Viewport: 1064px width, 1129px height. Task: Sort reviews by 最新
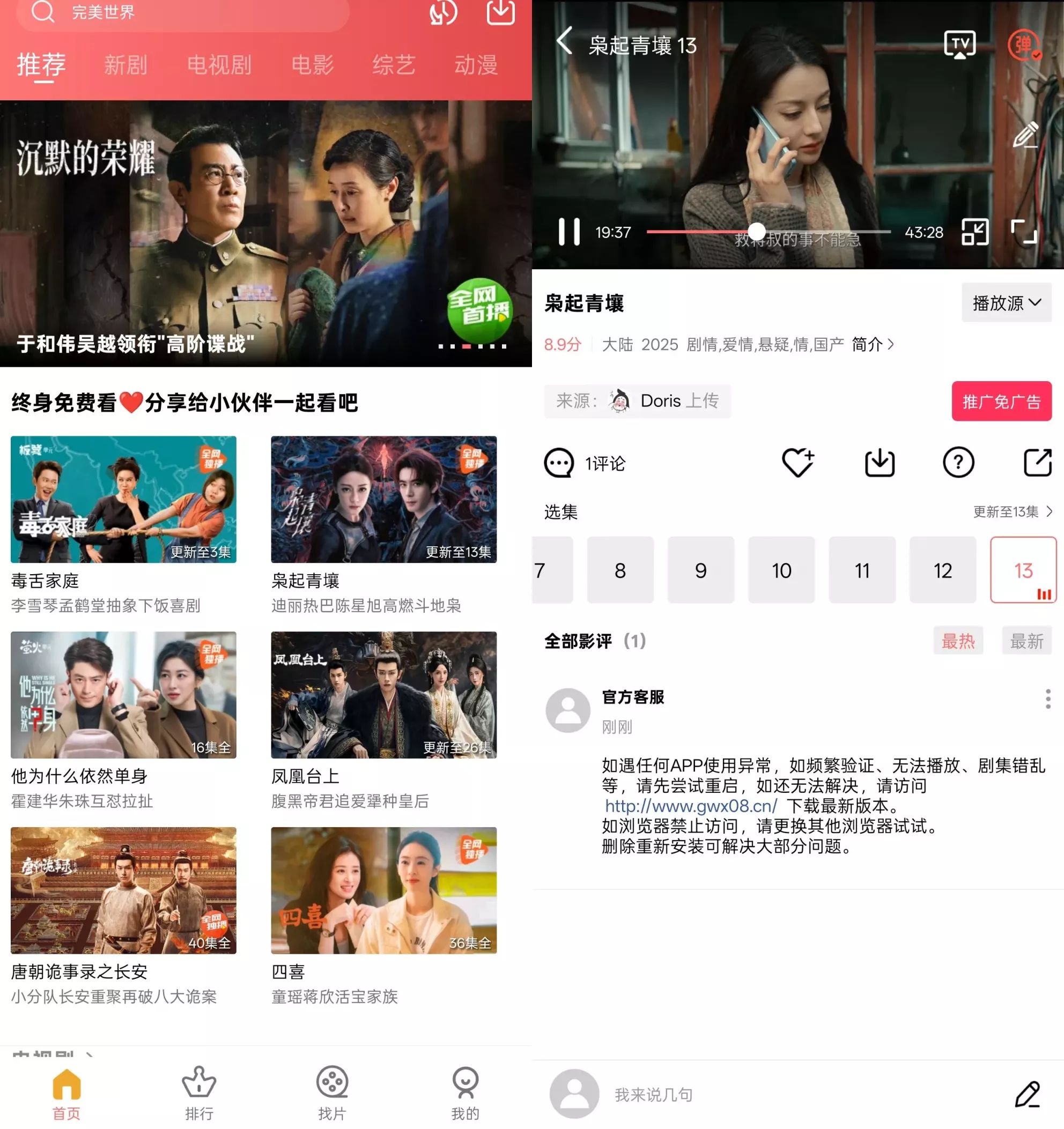tap(1026, 641)
